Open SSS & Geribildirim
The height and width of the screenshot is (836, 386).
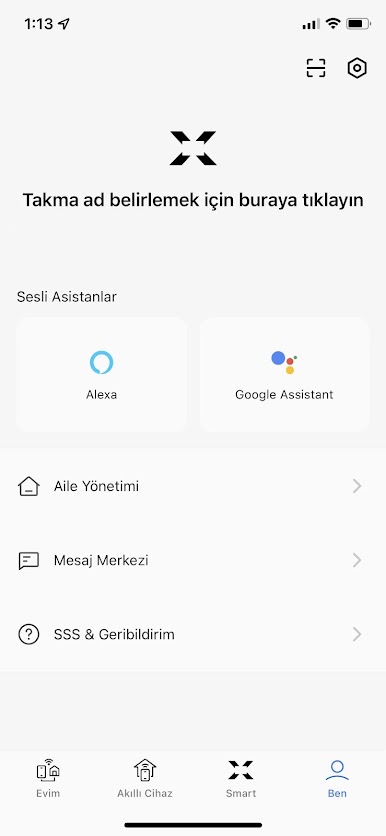pos(193,634)
